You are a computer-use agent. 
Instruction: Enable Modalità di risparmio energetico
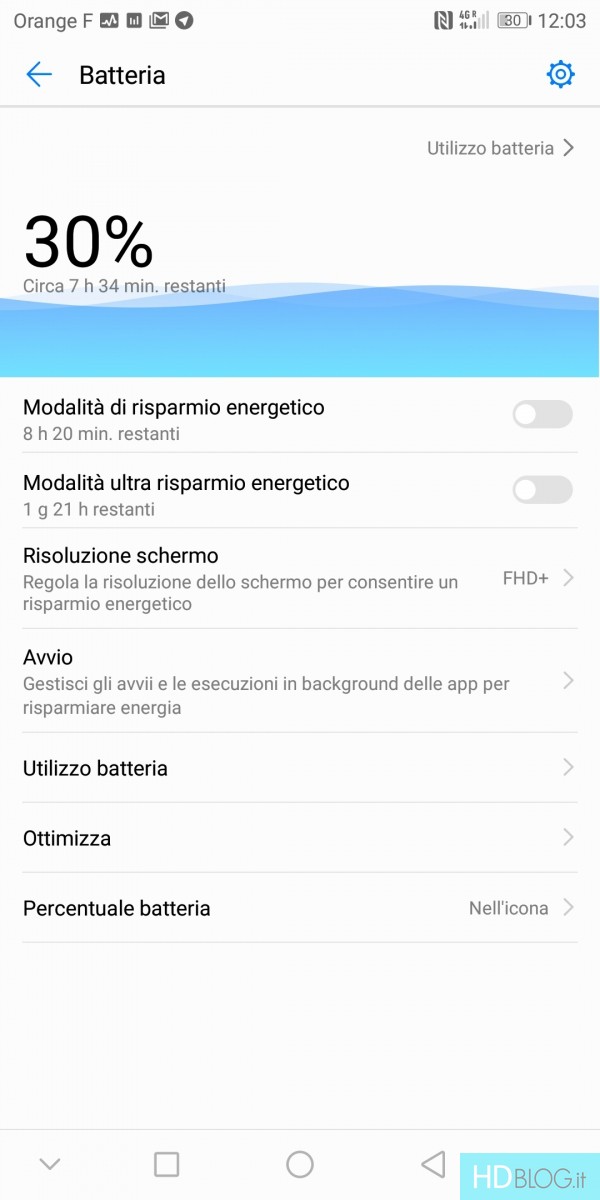point(542,414)
